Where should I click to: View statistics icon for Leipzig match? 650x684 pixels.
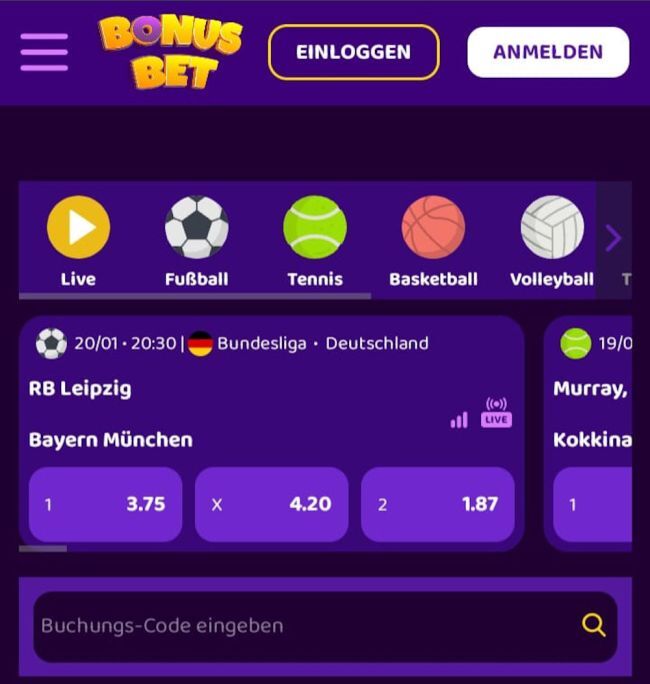click(459, 420)
